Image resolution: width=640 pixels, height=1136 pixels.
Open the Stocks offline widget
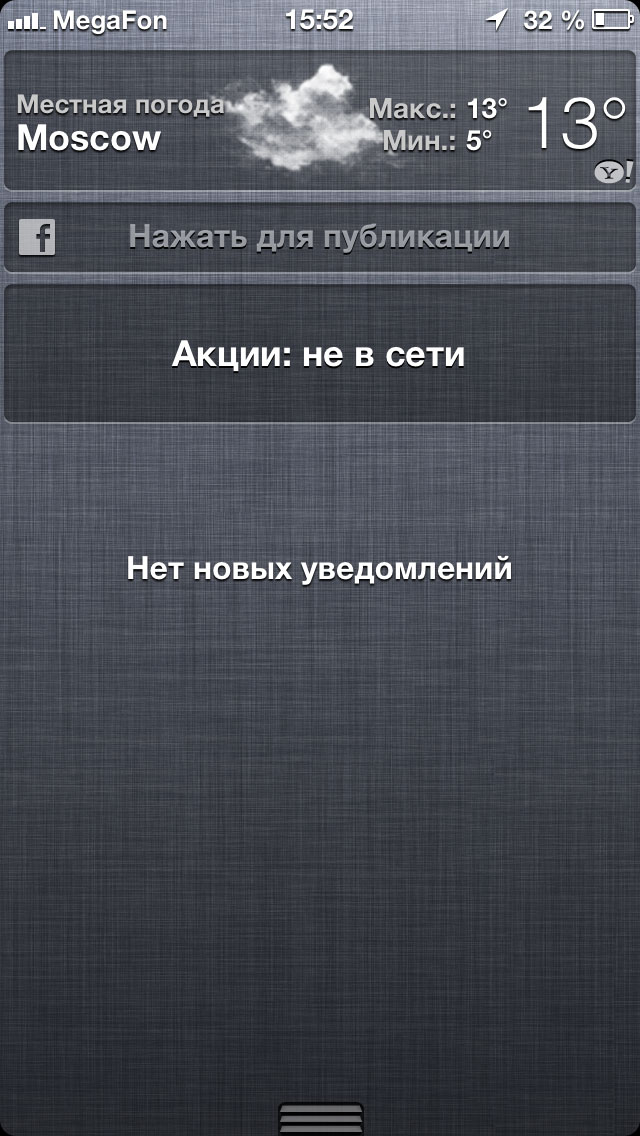[320, 354]
